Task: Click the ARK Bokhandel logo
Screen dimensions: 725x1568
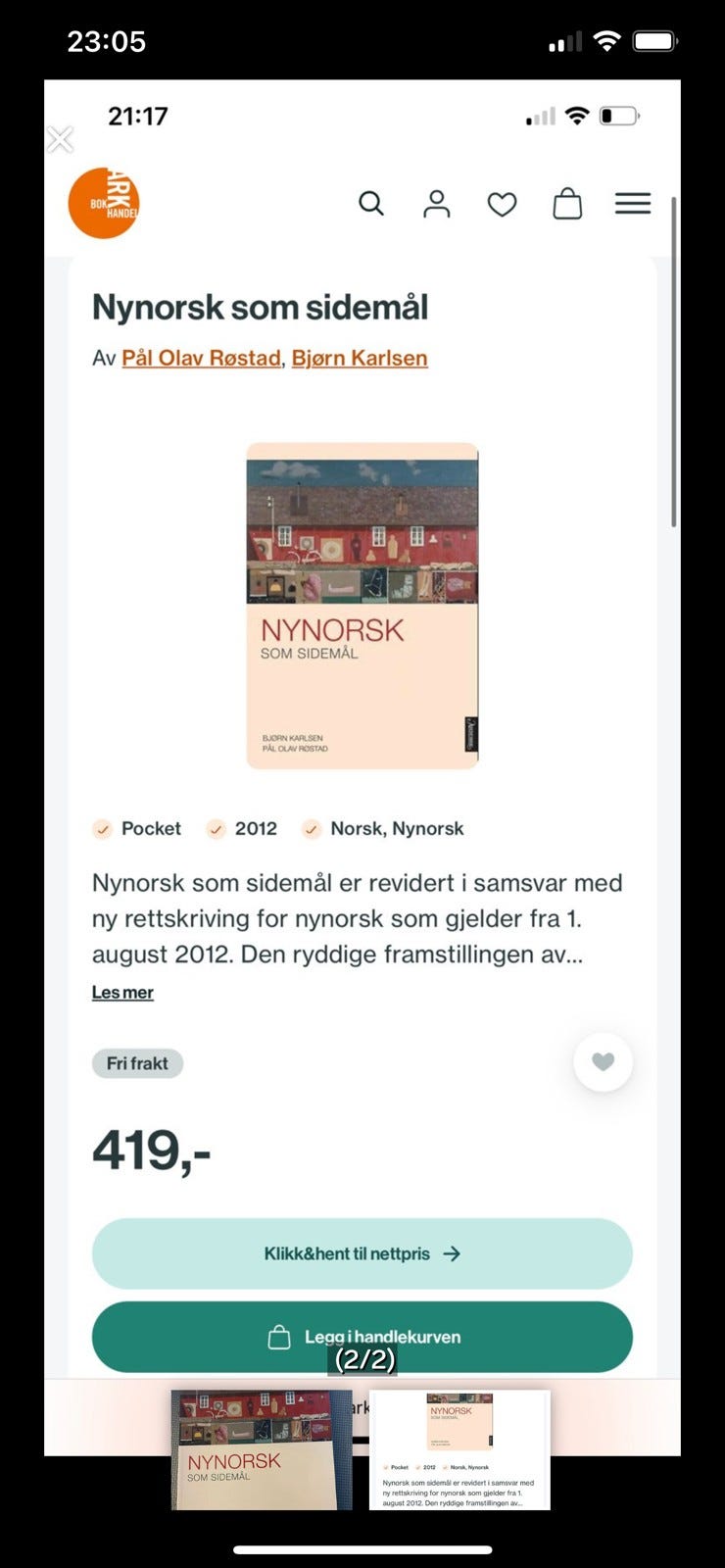Action: pos(104,202)
